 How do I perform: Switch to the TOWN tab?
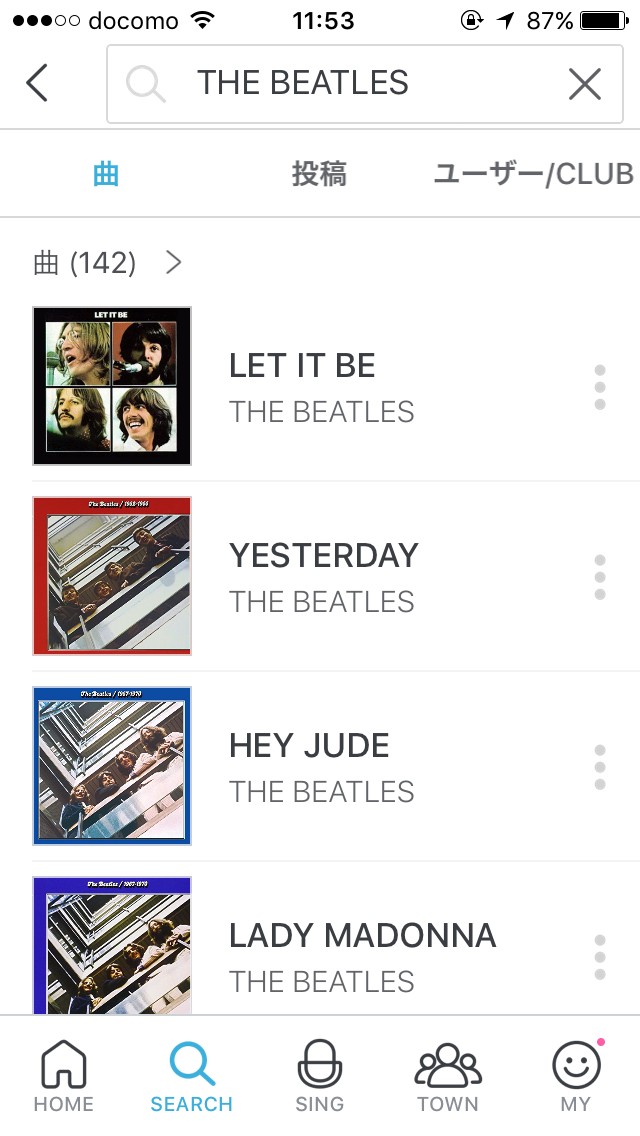(447, 1077)
